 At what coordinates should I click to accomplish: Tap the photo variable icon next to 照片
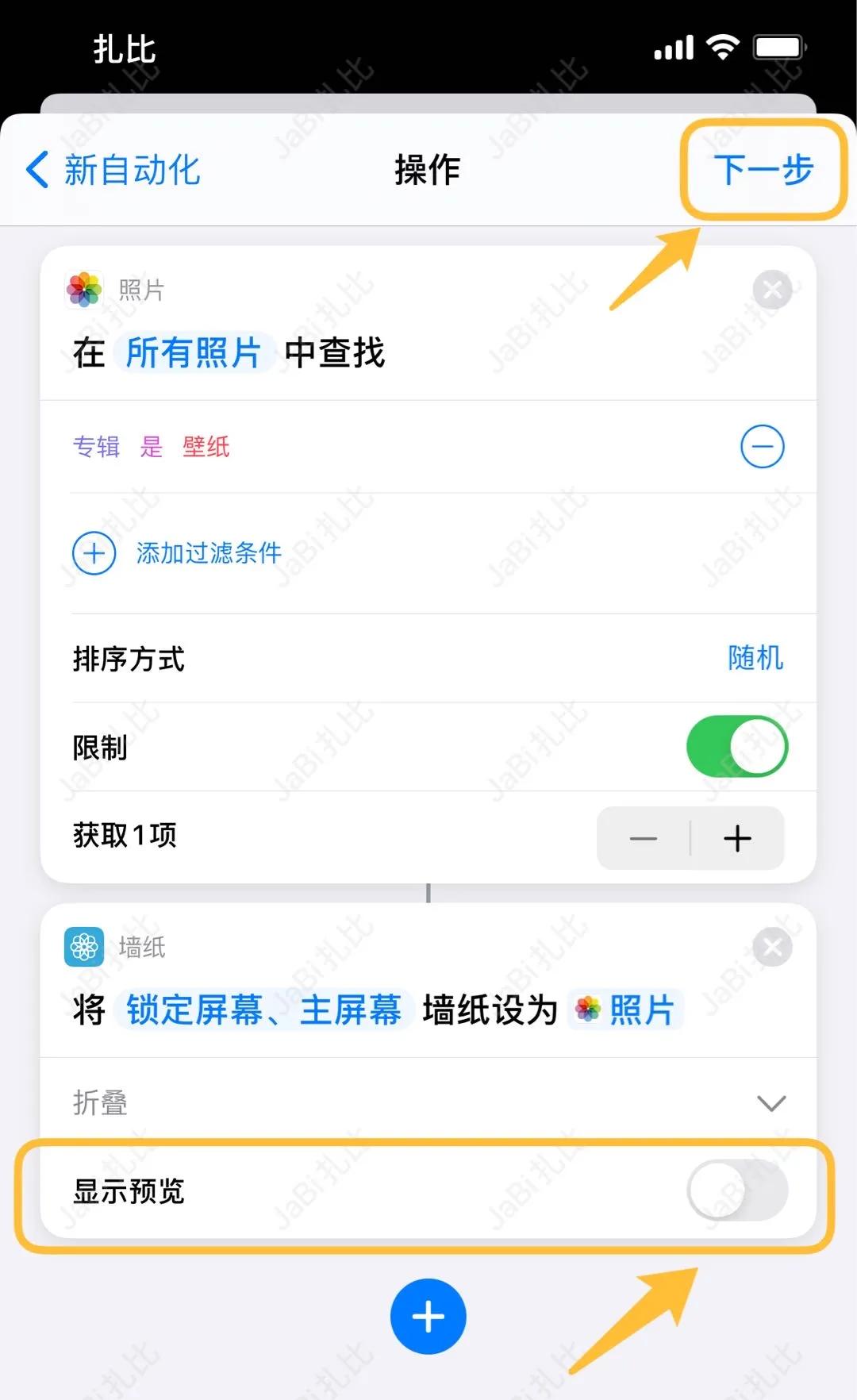click(x=590, y=1008)
